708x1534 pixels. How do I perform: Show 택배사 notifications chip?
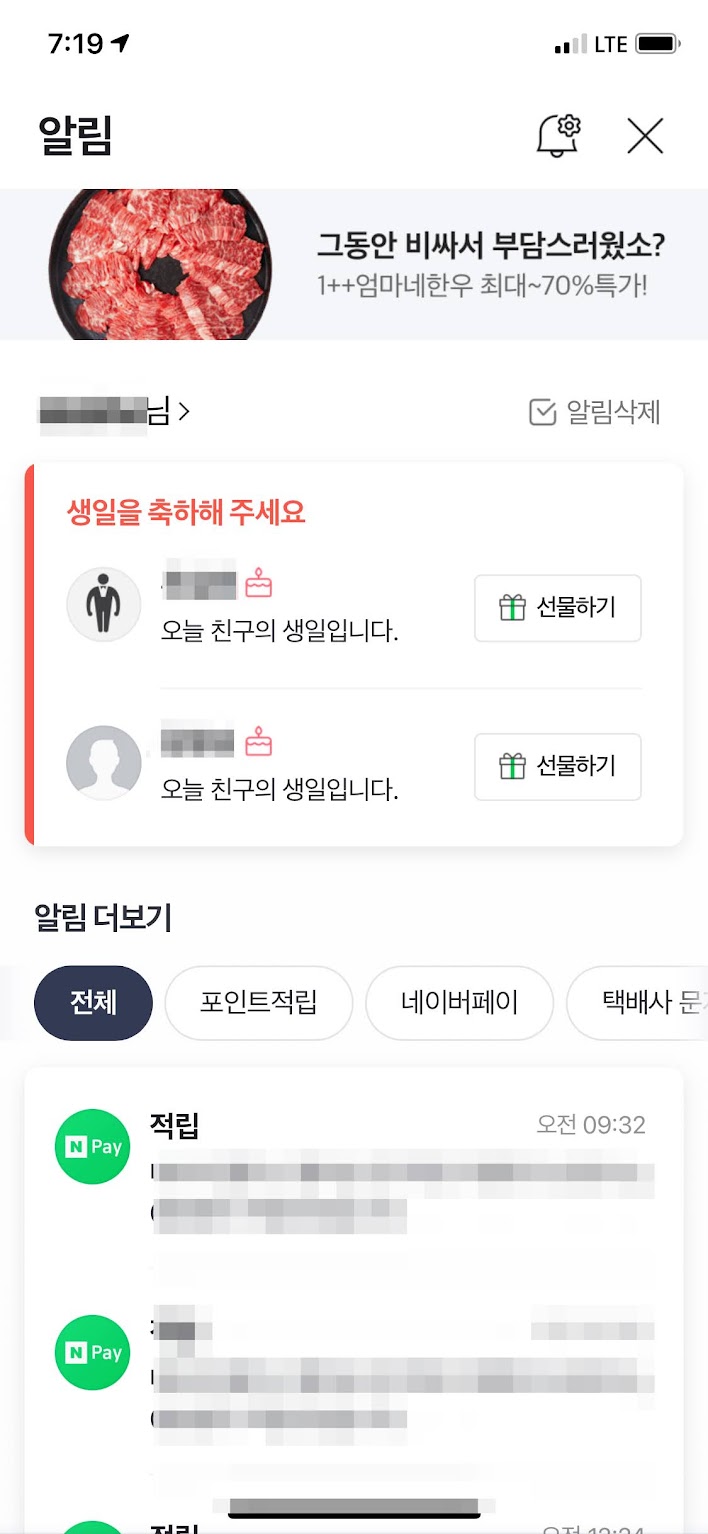pyautogui.click(x=637, y=1003)
